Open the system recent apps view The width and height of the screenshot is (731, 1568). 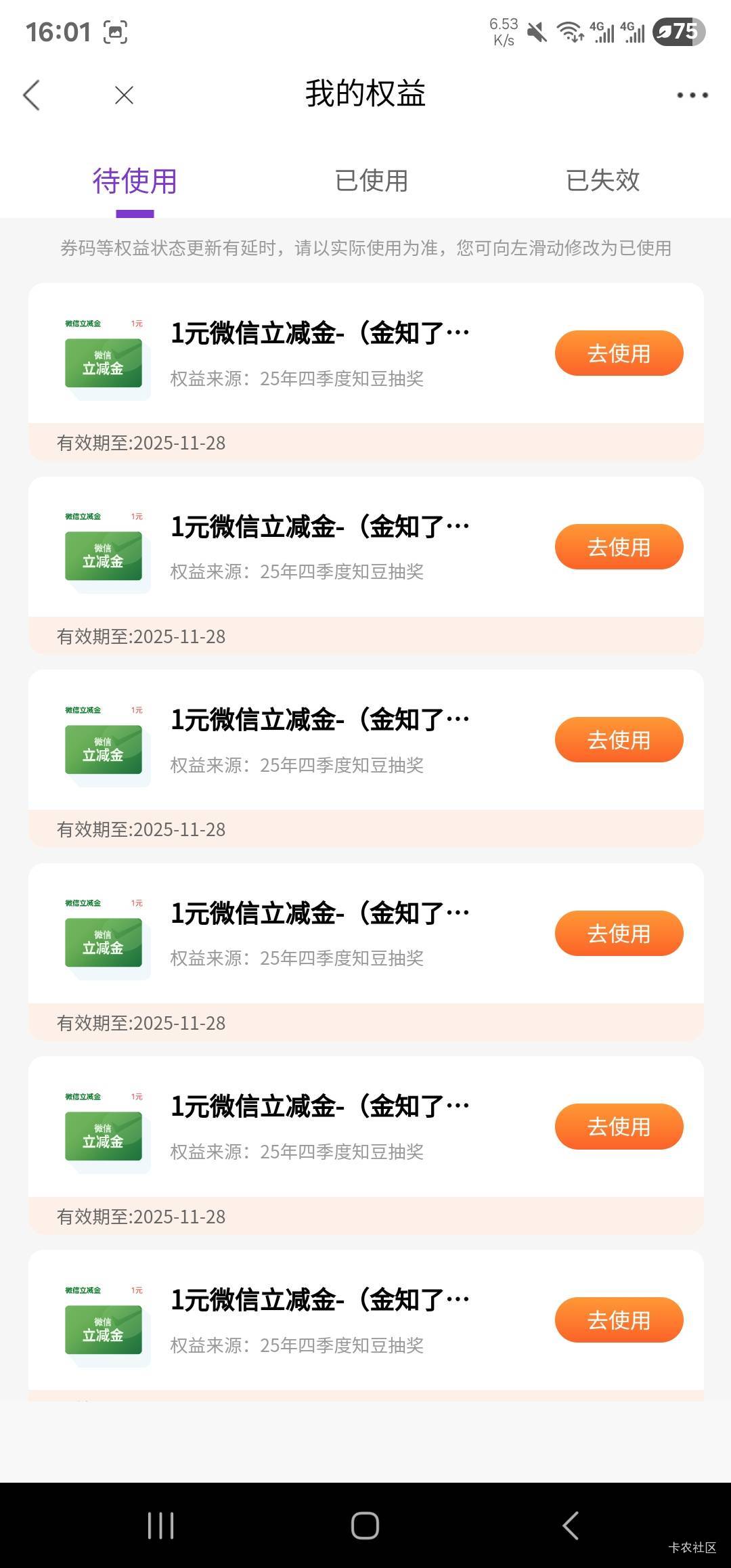pyautogui.click(x=160, y=1525)
